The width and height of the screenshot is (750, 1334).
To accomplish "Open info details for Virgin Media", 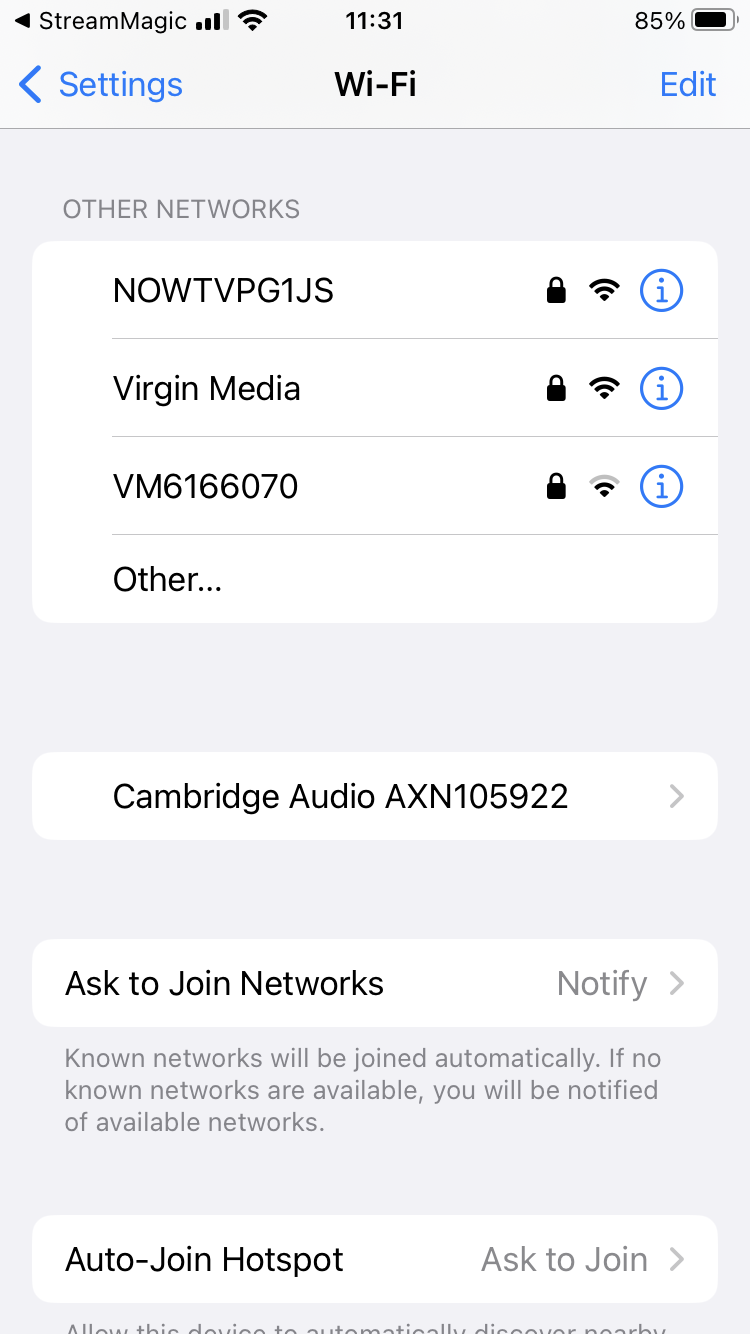I will point(661,389).
